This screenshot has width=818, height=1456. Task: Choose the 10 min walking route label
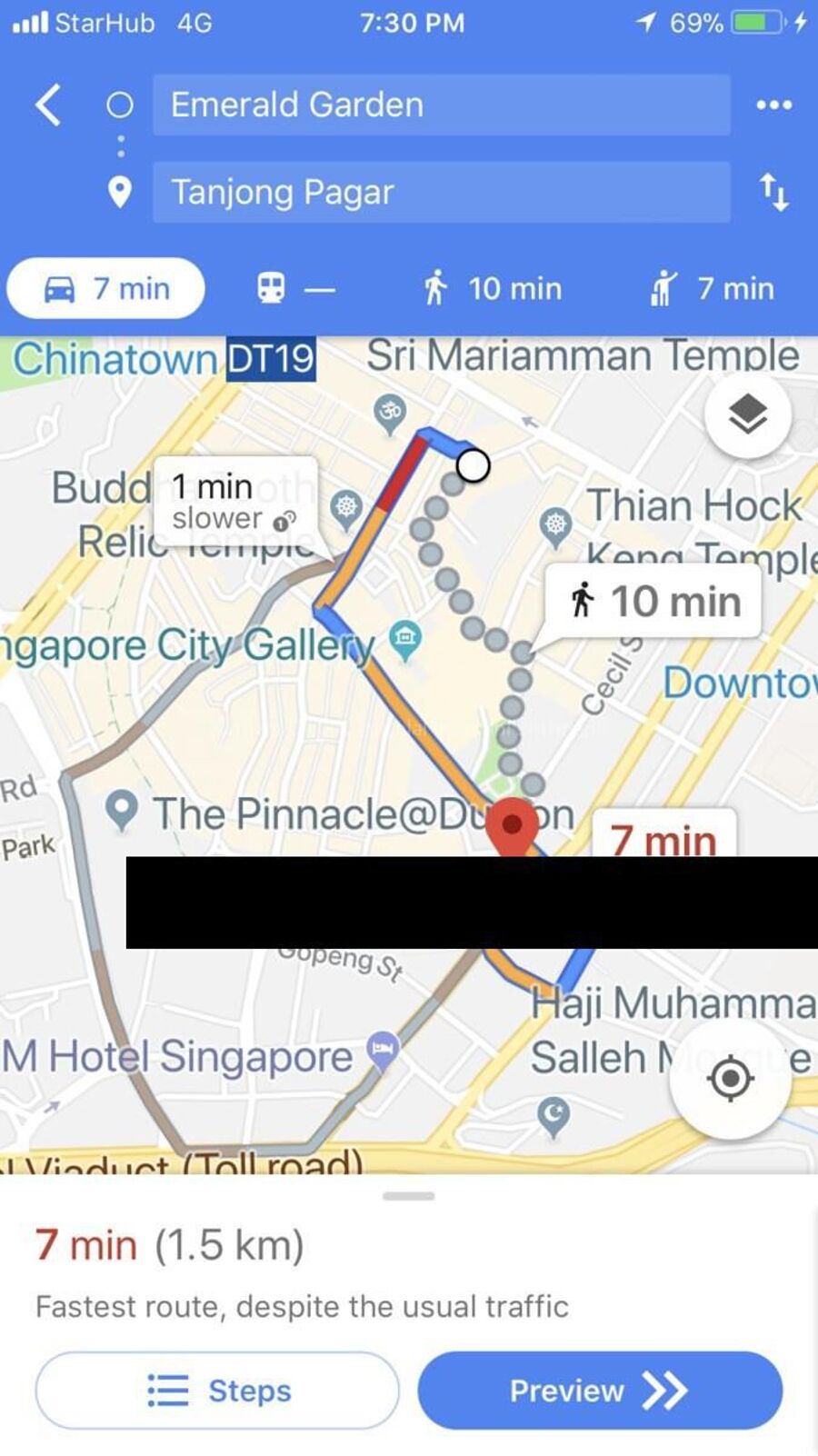tap(654, 602)
